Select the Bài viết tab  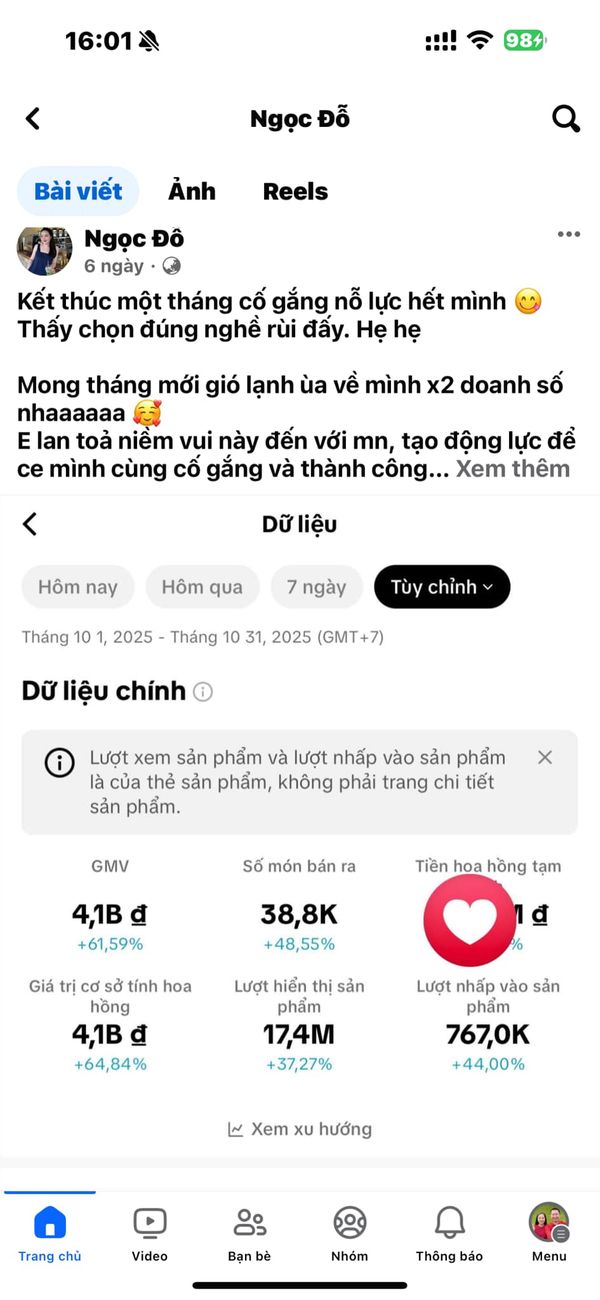pos(78,191)
